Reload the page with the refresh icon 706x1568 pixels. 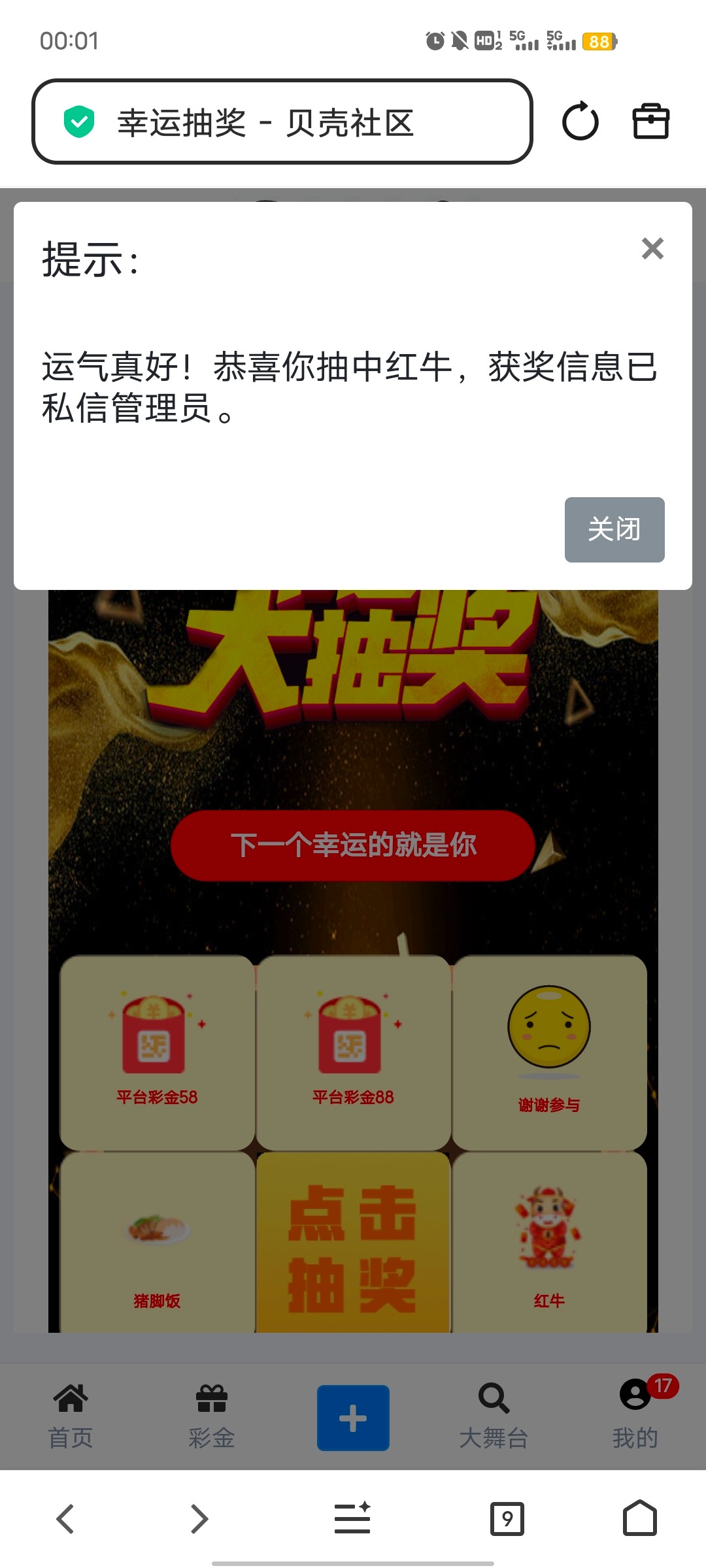[580, 122]
